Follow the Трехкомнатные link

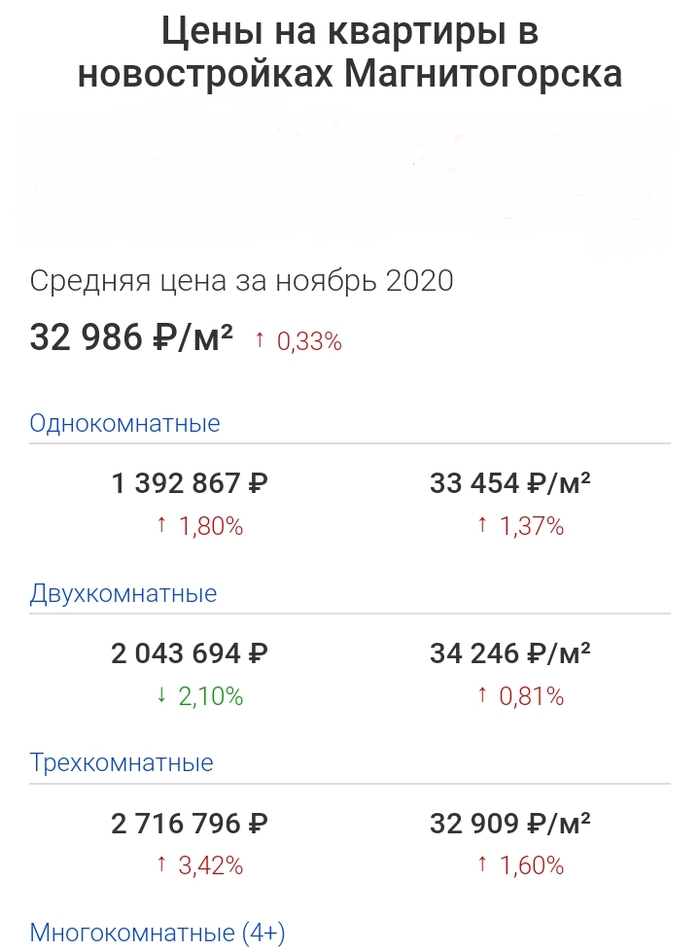(x=121, y=763)
